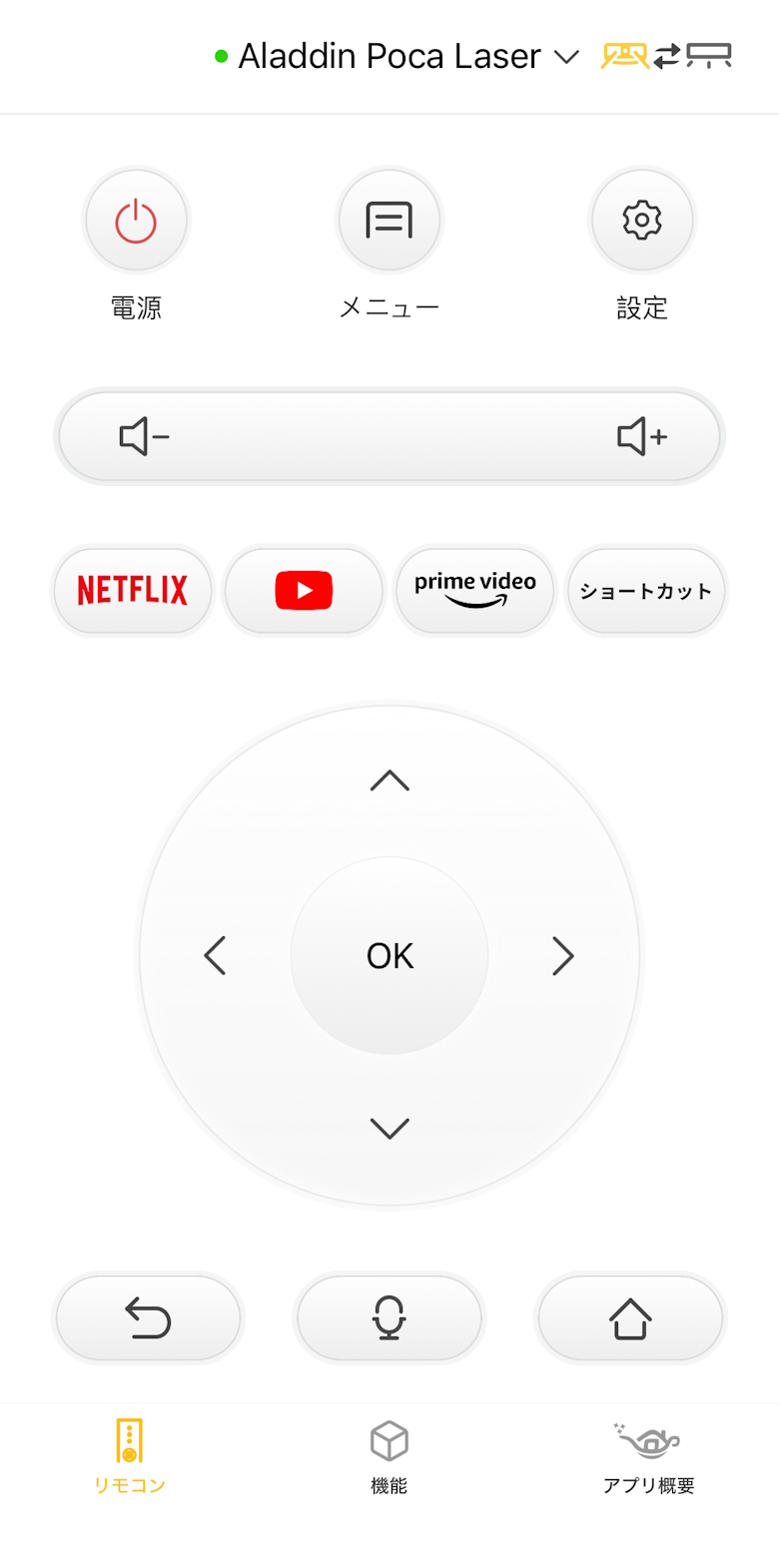Activate the microphone voice button
The height and width of the screenshot is (1568, 779).
389,1318
